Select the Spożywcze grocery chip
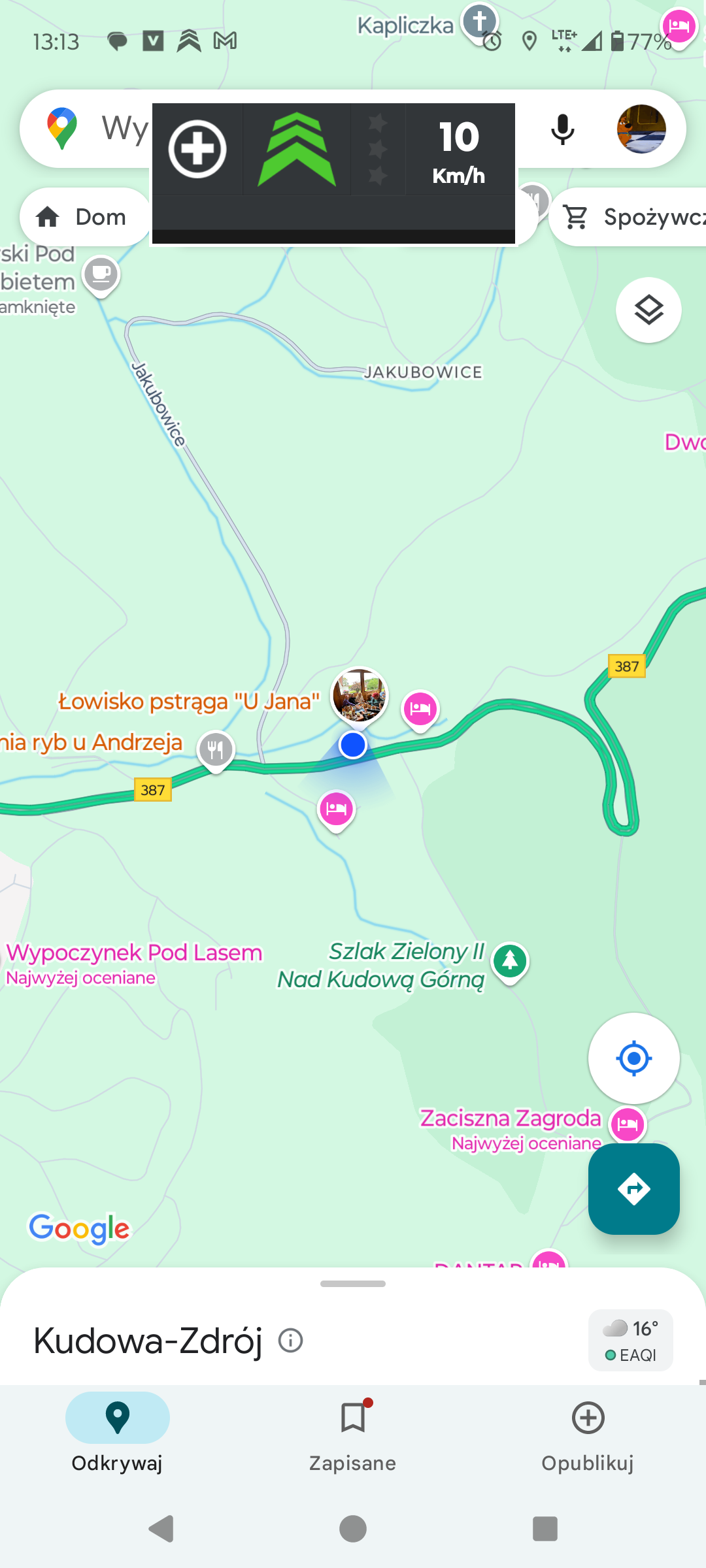 [631, 217]
